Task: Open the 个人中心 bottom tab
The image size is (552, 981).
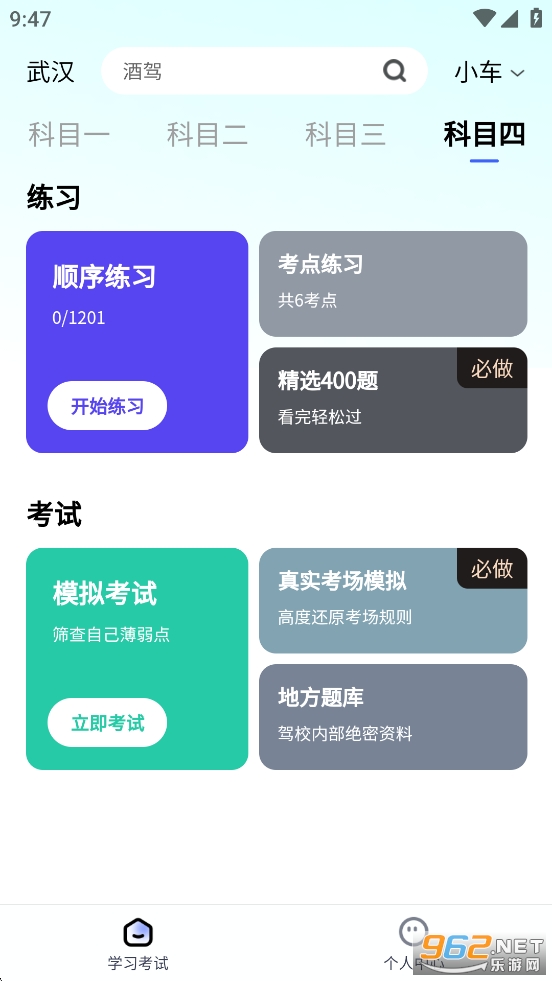Action: click(x=414, y=944)
